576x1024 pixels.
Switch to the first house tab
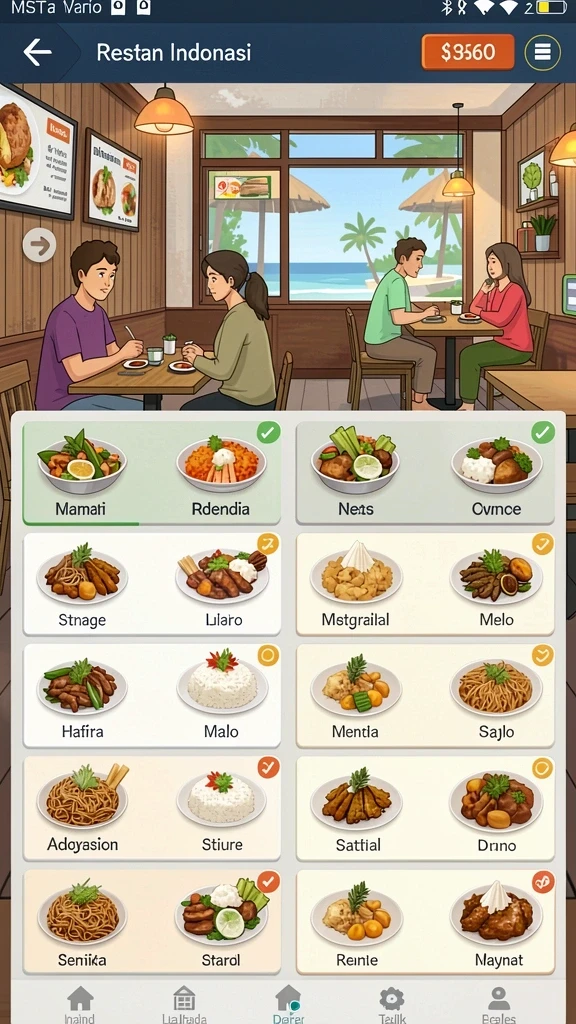click(80, 1004)
